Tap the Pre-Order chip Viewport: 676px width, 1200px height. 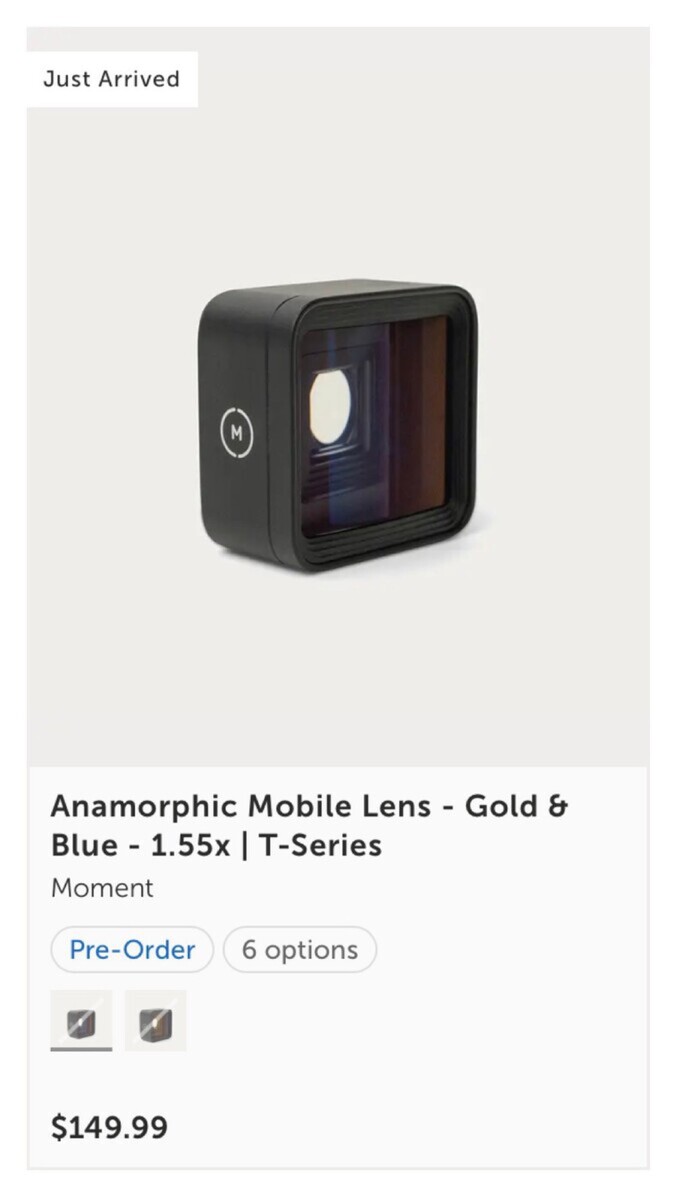pos(132,949)
